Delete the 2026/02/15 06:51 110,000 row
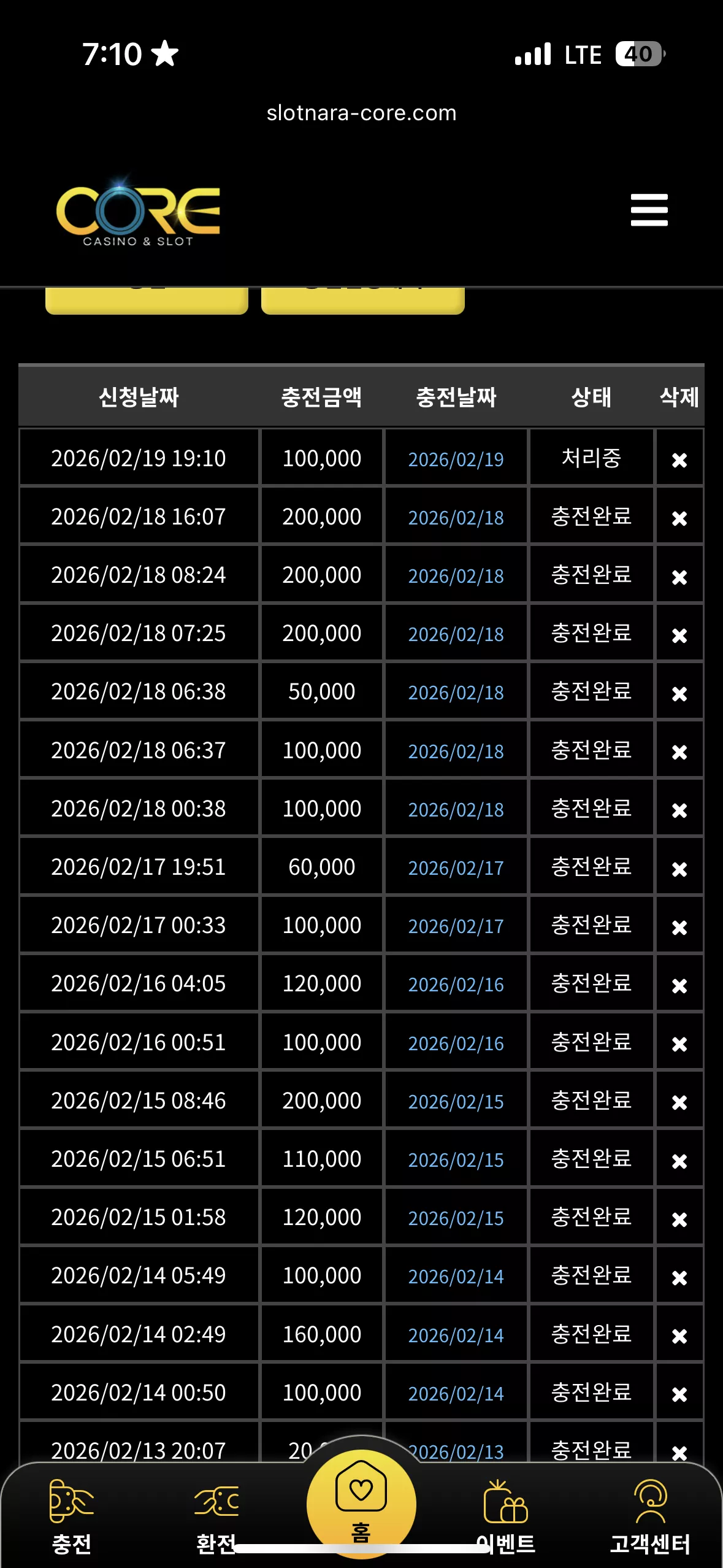 679,1161
